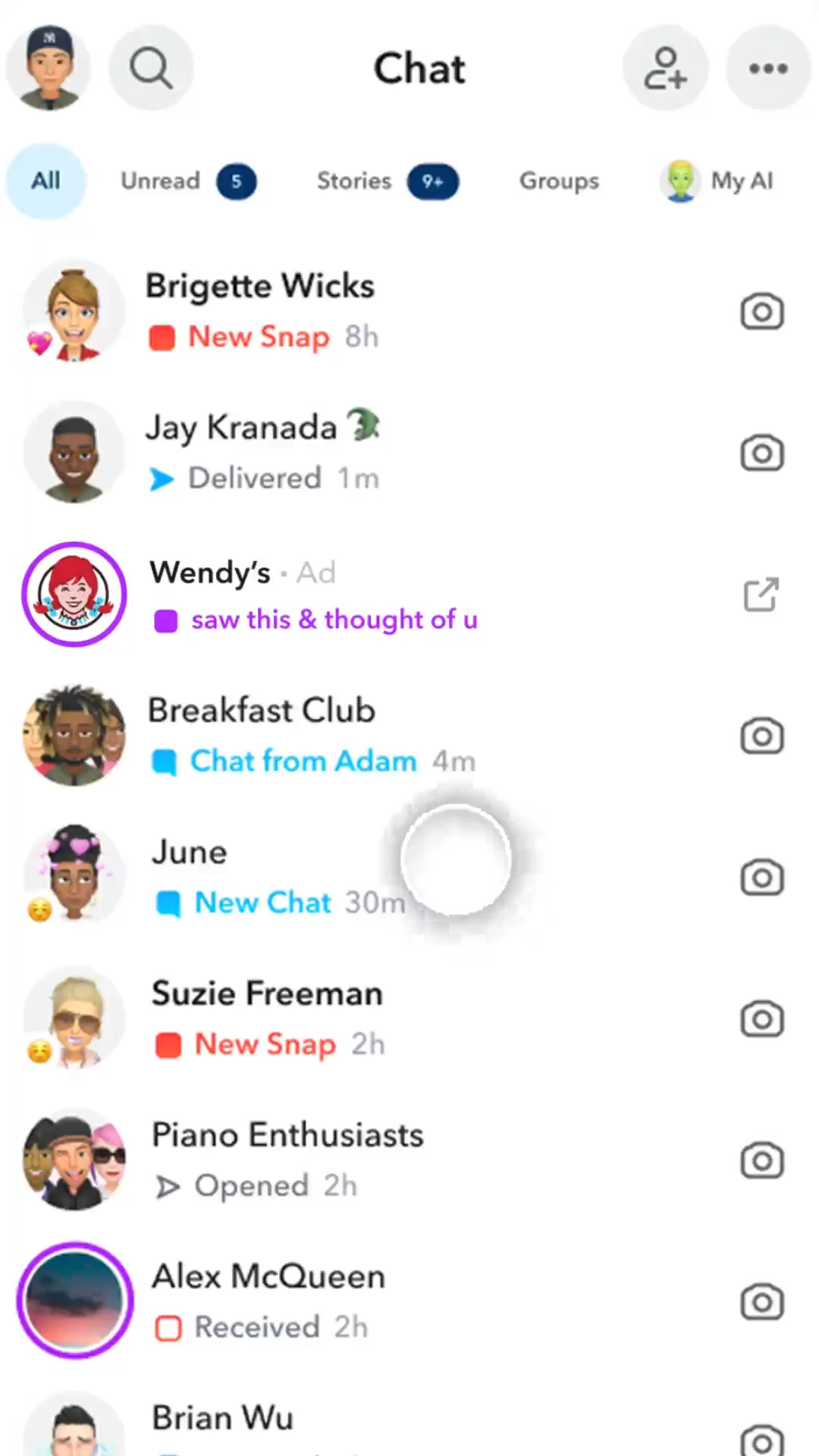
Task: Open the new chat from June
Action: [227, 877]
